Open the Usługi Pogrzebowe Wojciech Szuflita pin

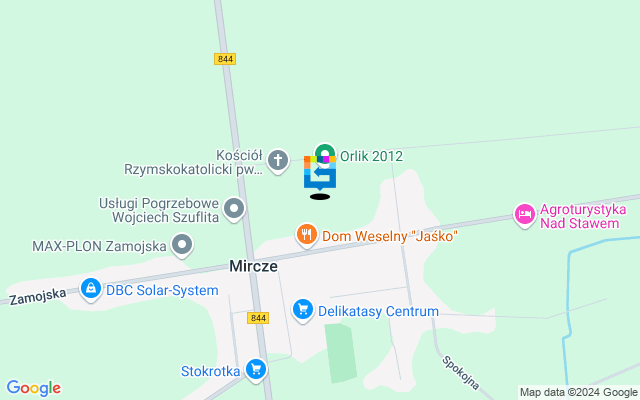(x=234, y=209)
